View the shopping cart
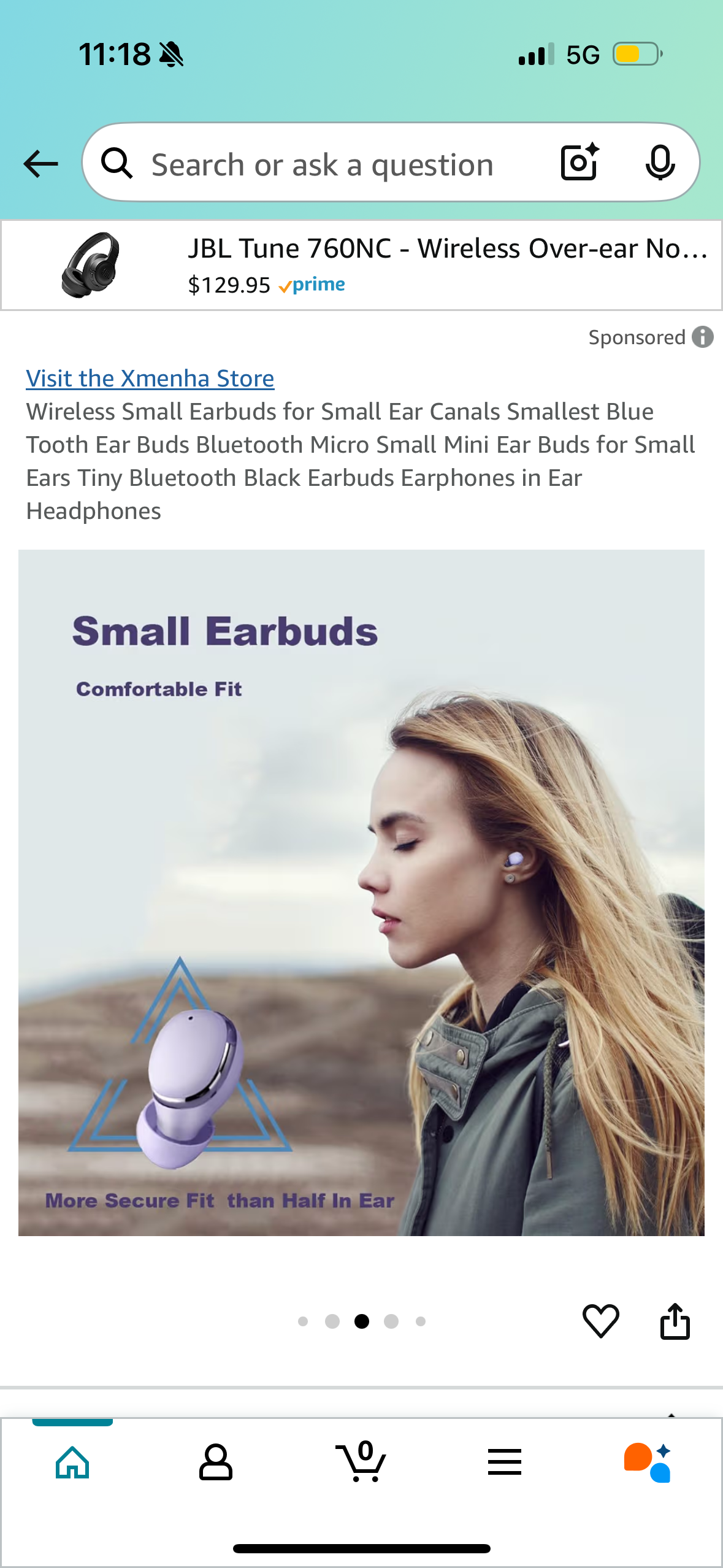Viewport: 723px width, 1568px height. coord(362,1462)
